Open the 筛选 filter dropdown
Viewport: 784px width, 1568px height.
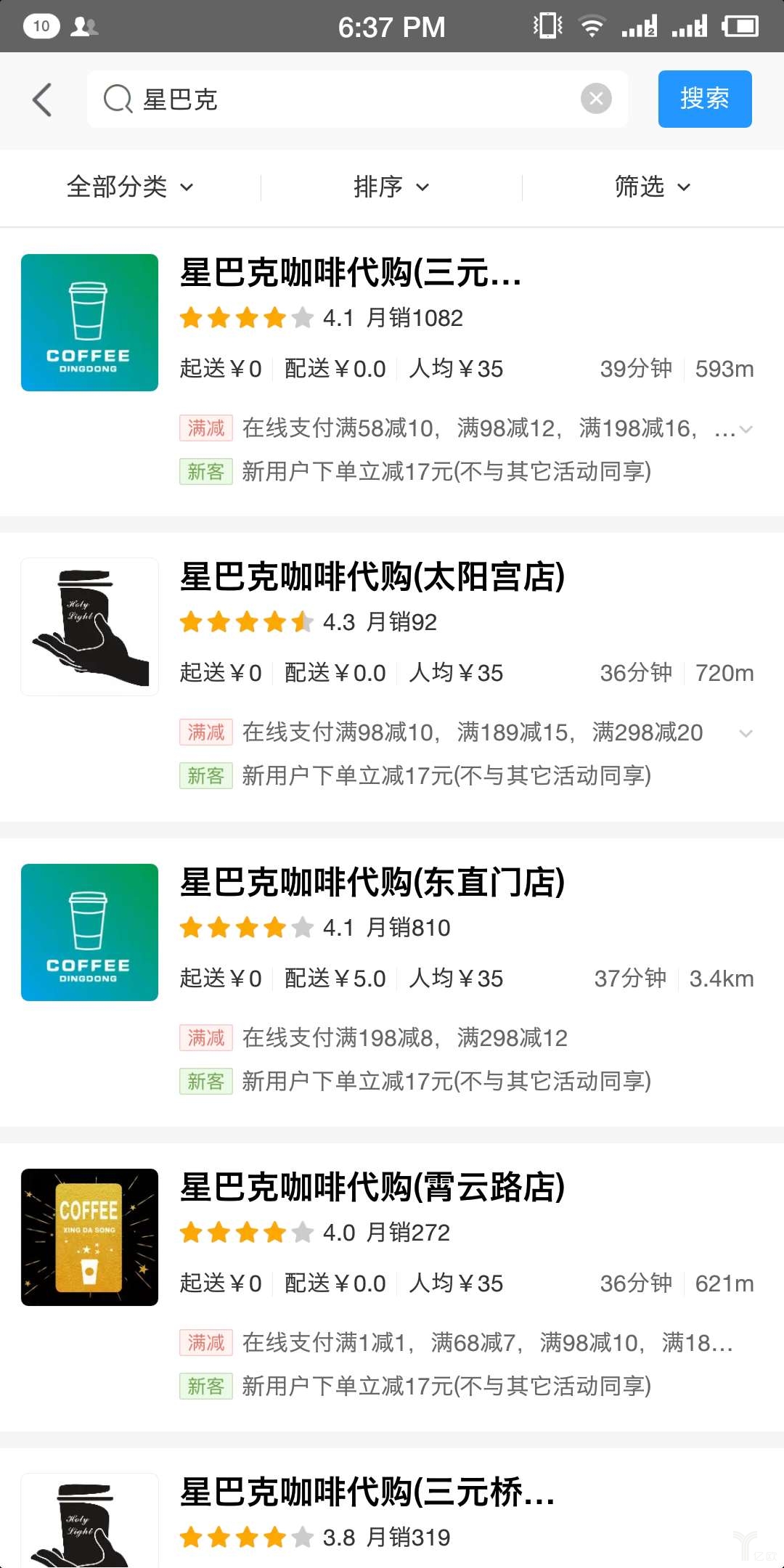click(652, 187)
